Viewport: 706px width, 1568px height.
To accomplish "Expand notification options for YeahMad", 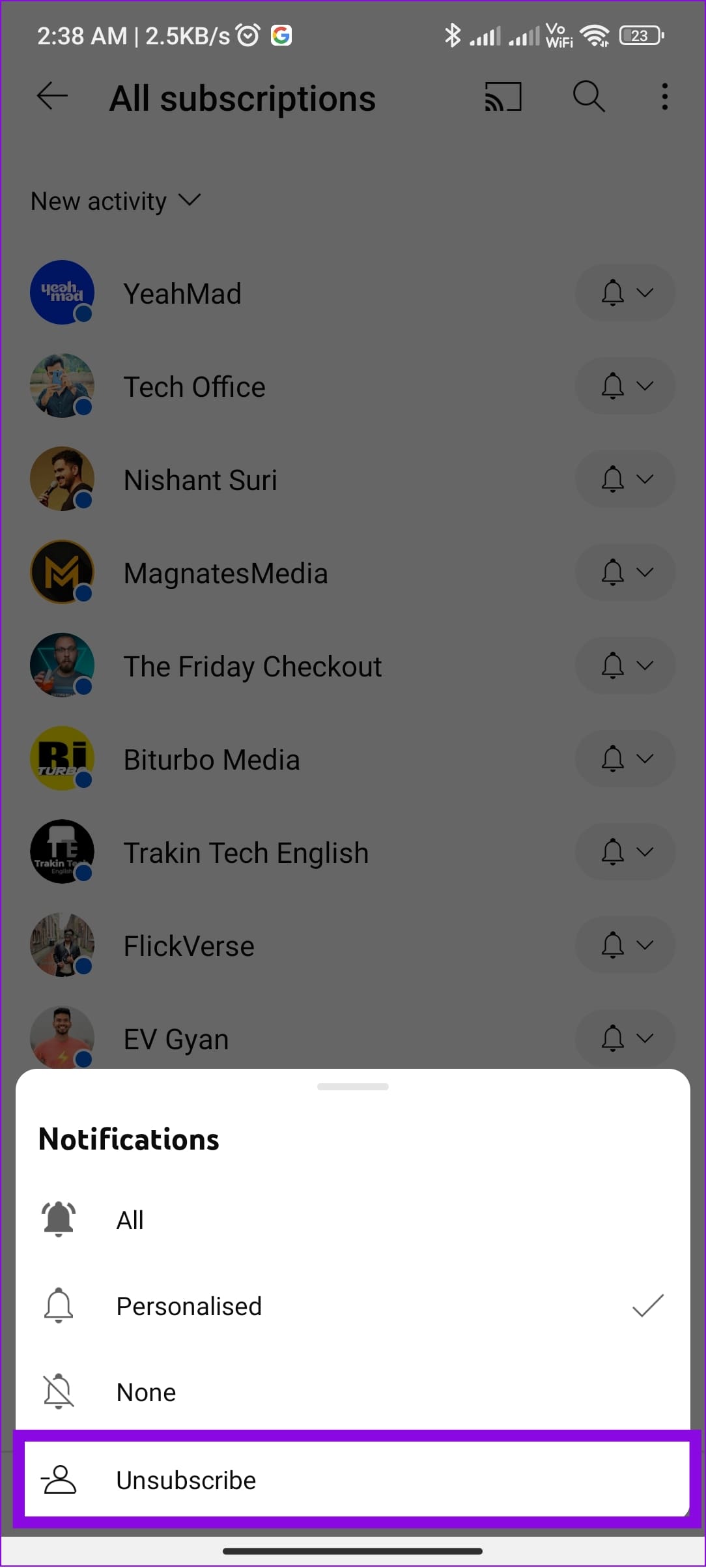I will pyautogui.click(x=625, y=293).
